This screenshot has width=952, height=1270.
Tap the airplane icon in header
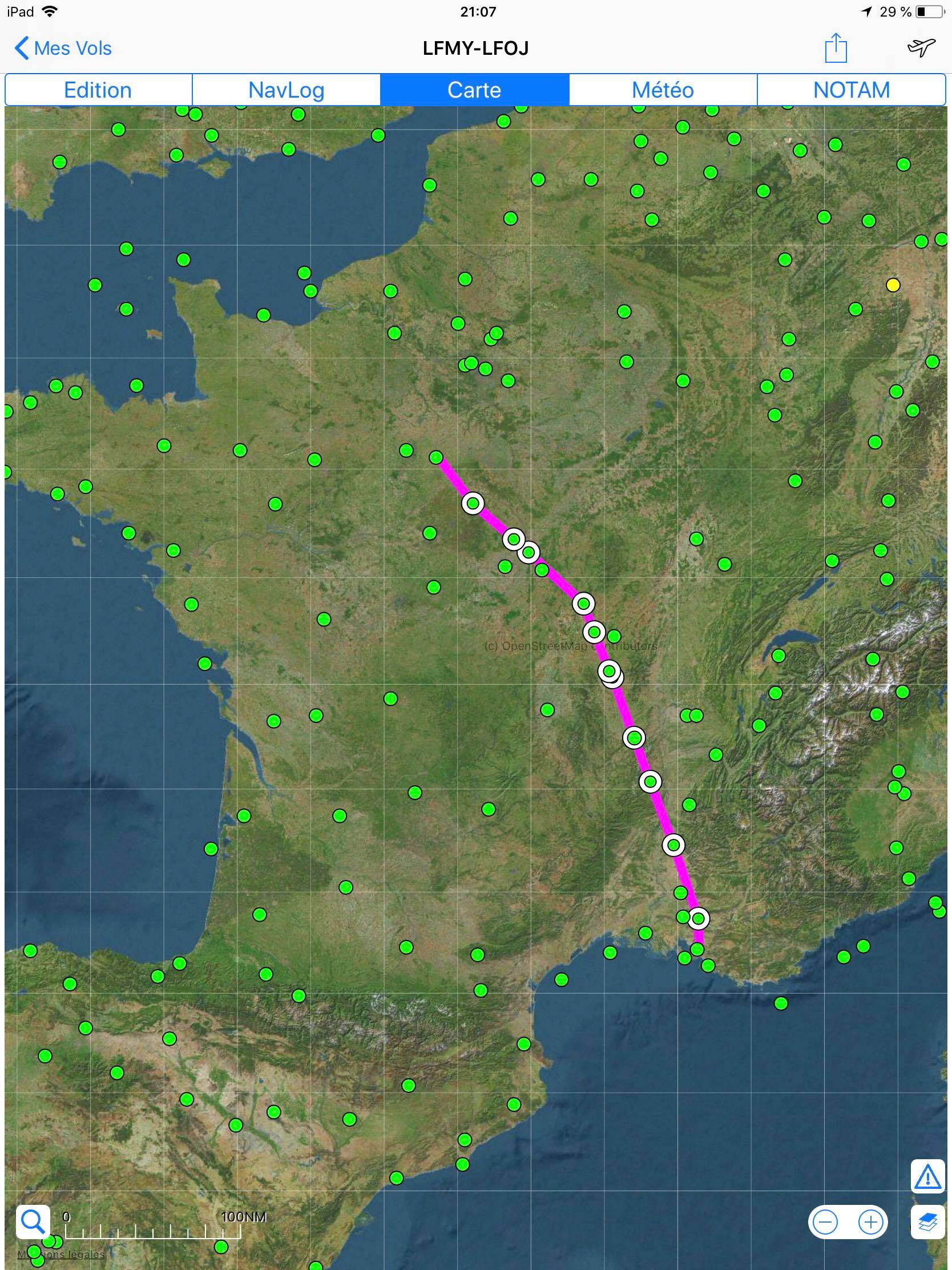(921, 47)
